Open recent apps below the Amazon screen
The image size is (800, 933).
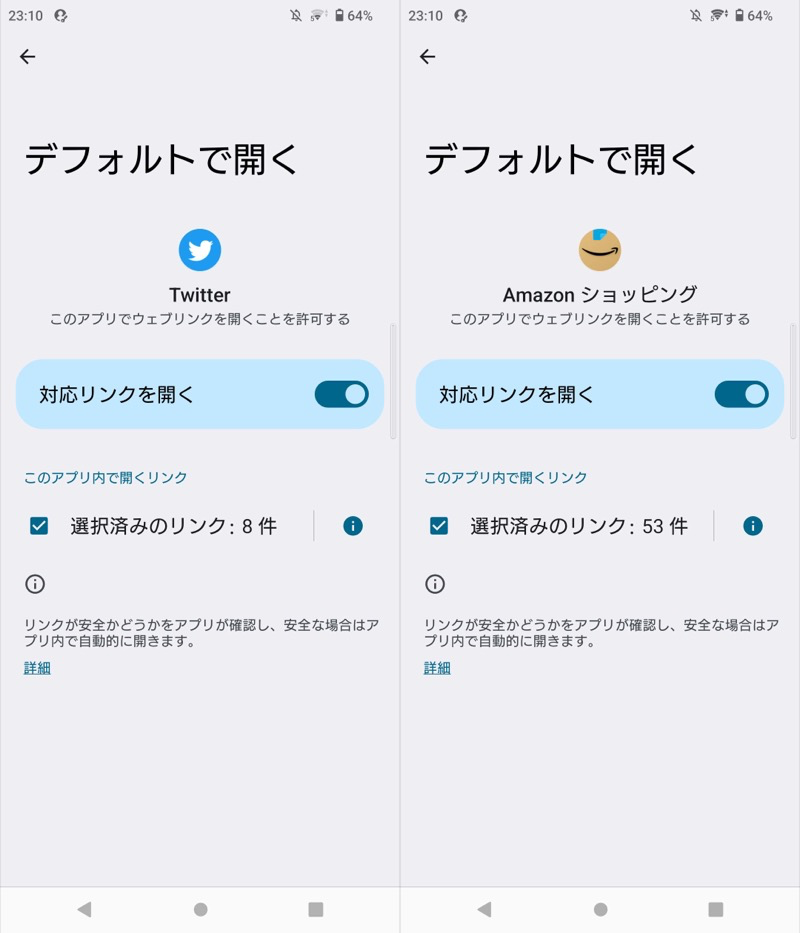tap(716, 909)
